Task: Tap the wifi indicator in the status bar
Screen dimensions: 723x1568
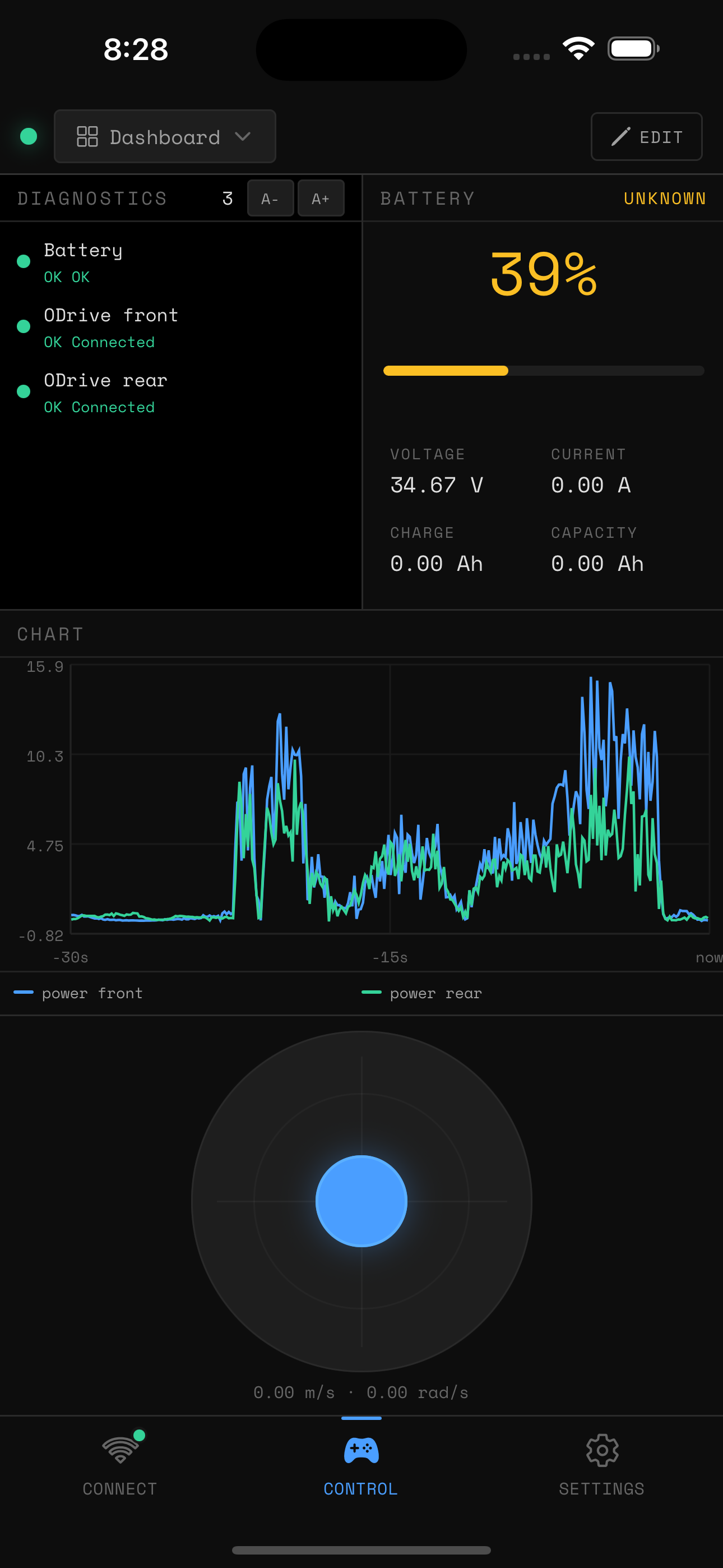Action: [579, 49]
